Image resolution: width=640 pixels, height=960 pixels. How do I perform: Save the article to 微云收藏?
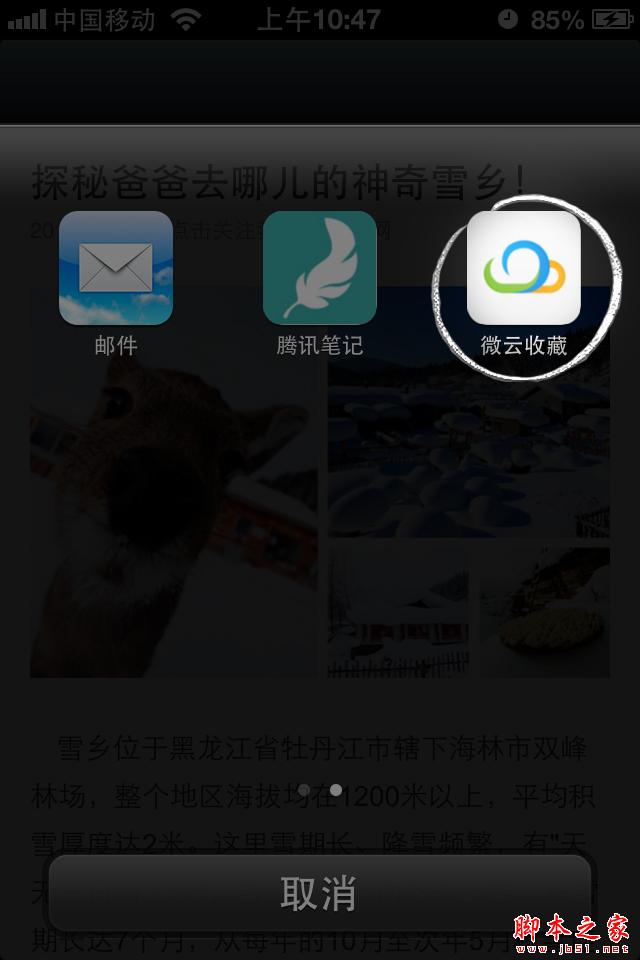pyautogui.click(x=523, y=269)
